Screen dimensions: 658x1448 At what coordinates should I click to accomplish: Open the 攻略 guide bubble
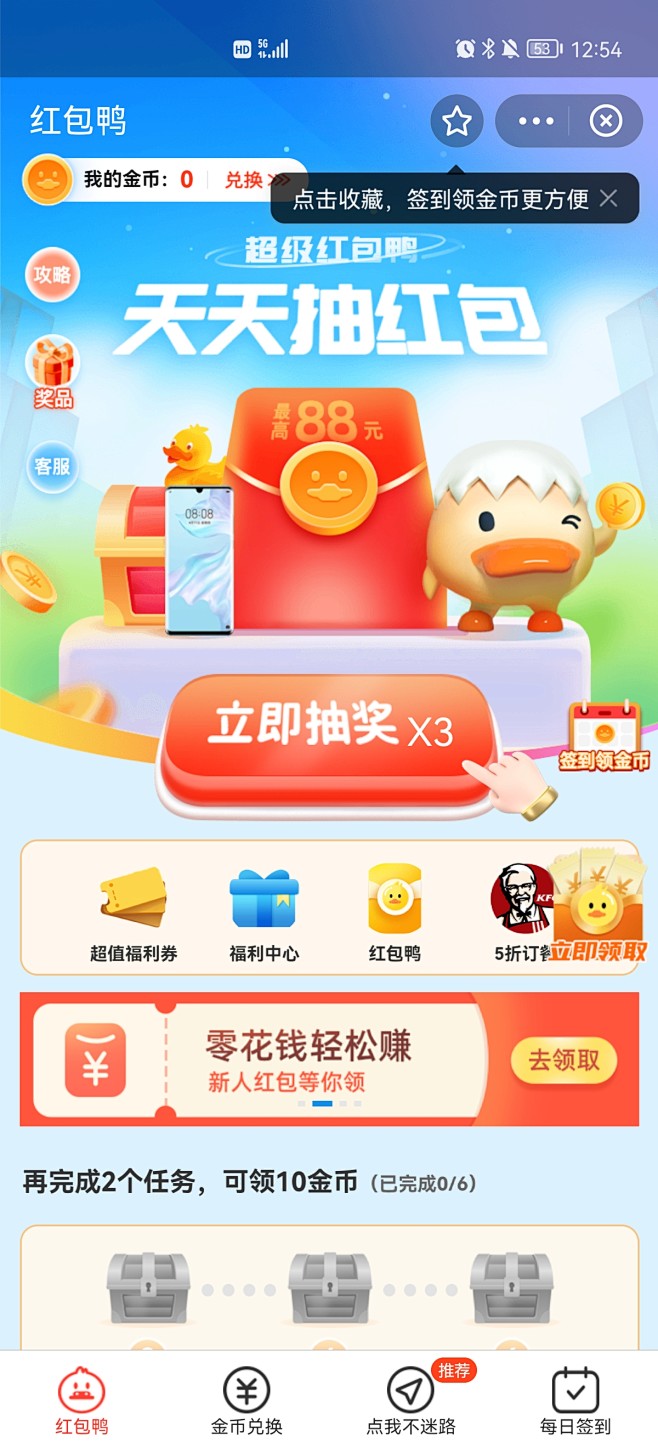[x=52, y=275]
